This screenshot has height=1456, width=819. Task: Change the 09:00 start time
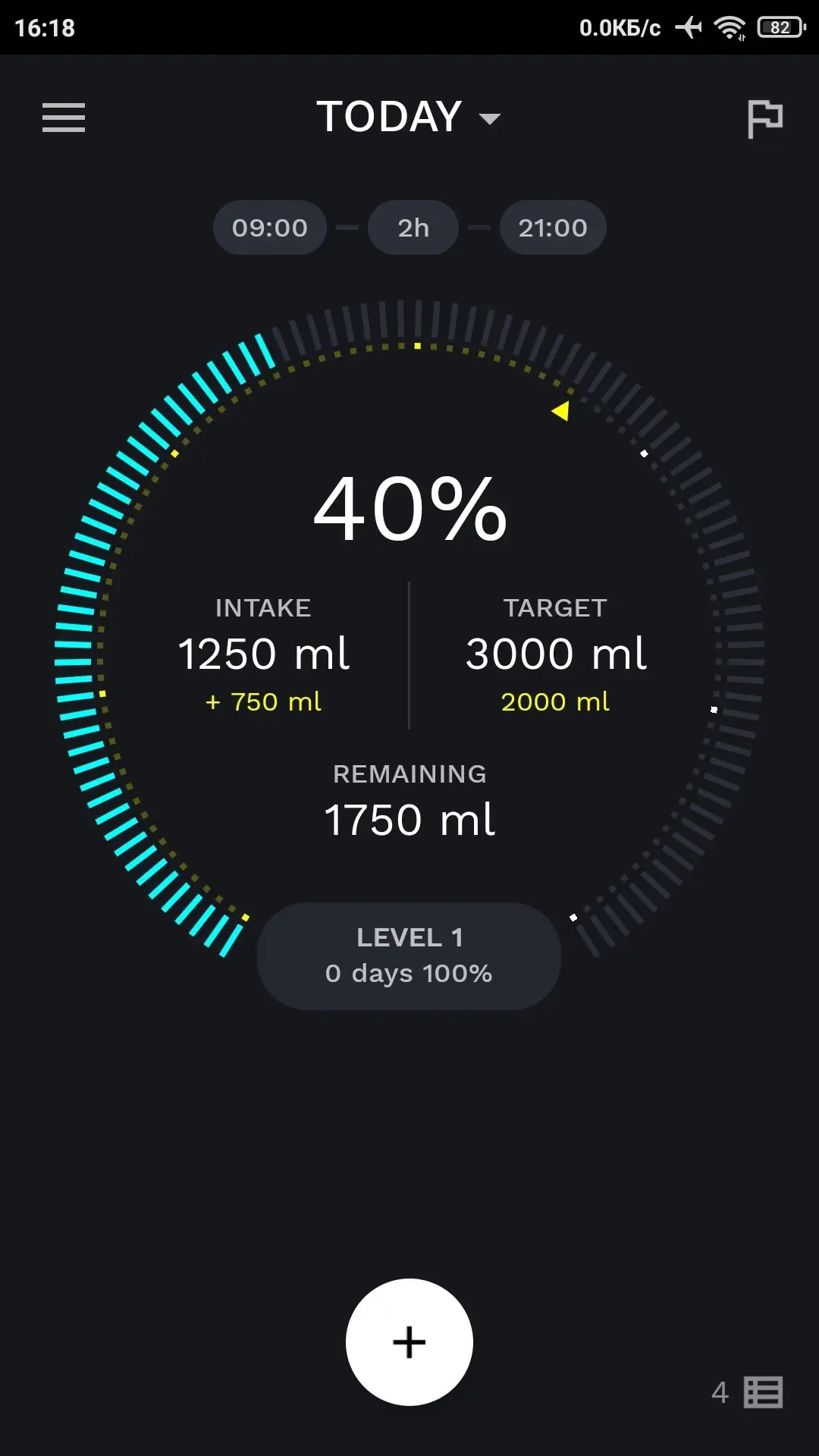pyautogui.click(x=270, y=227)
